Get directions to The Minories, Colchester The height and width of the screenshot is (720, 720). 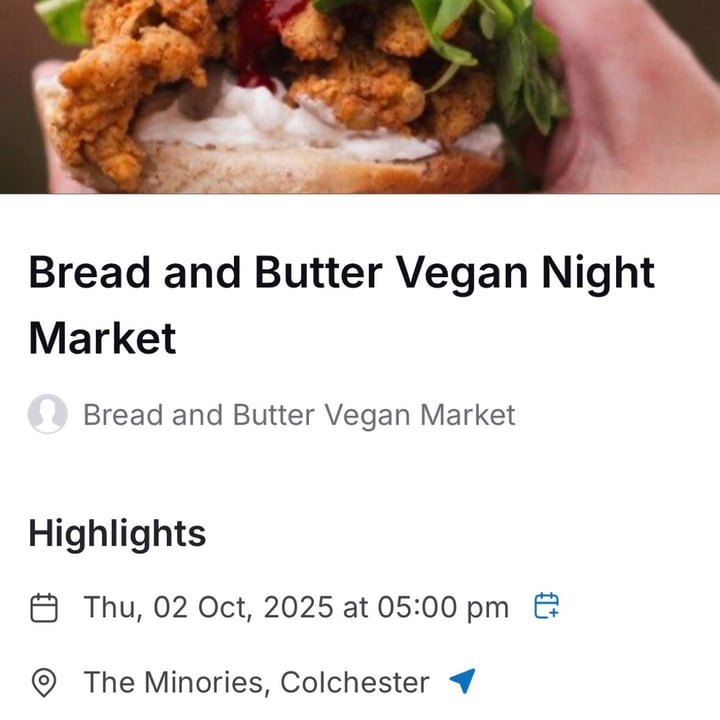(461, 682)
